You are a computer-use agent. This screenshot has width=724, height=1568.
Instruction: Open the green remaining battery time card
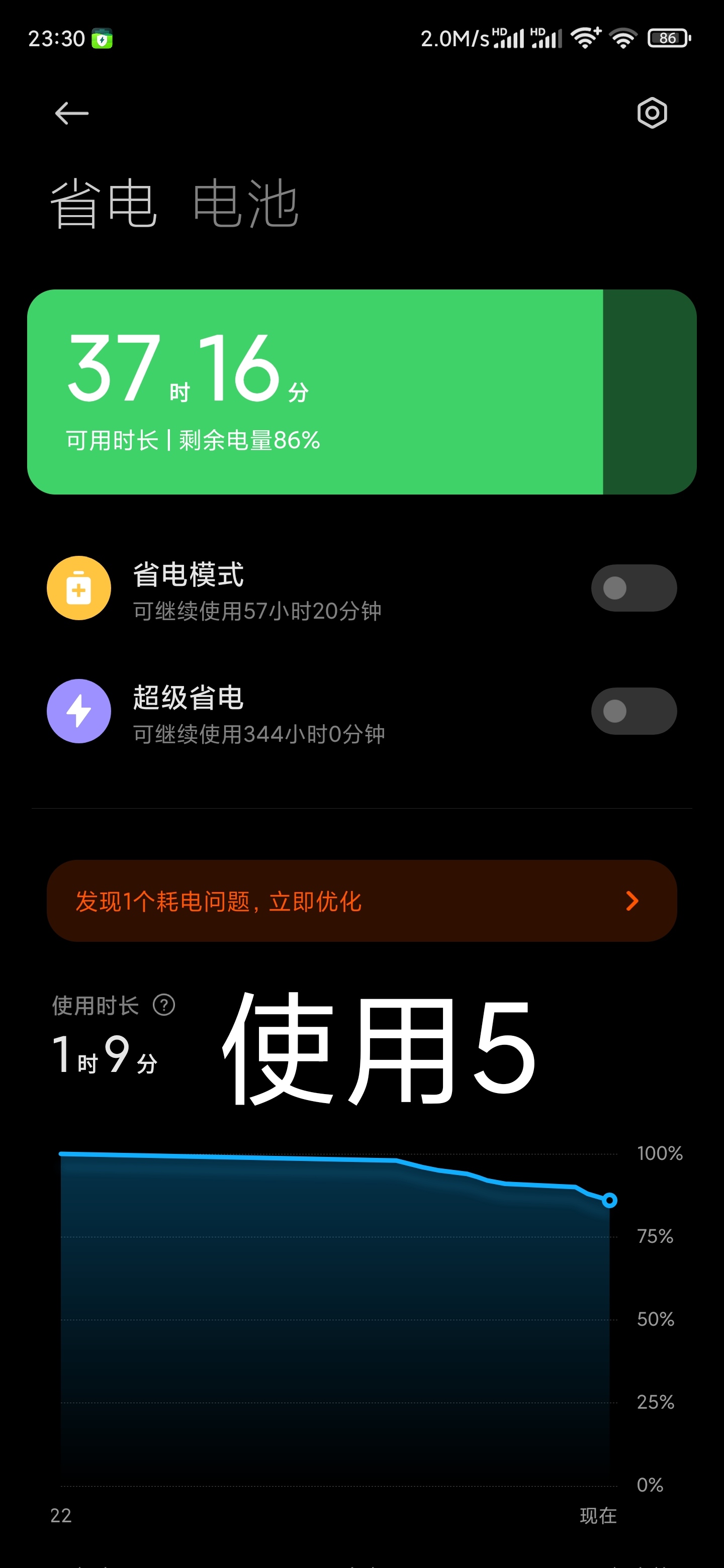(x=361, y=392)
